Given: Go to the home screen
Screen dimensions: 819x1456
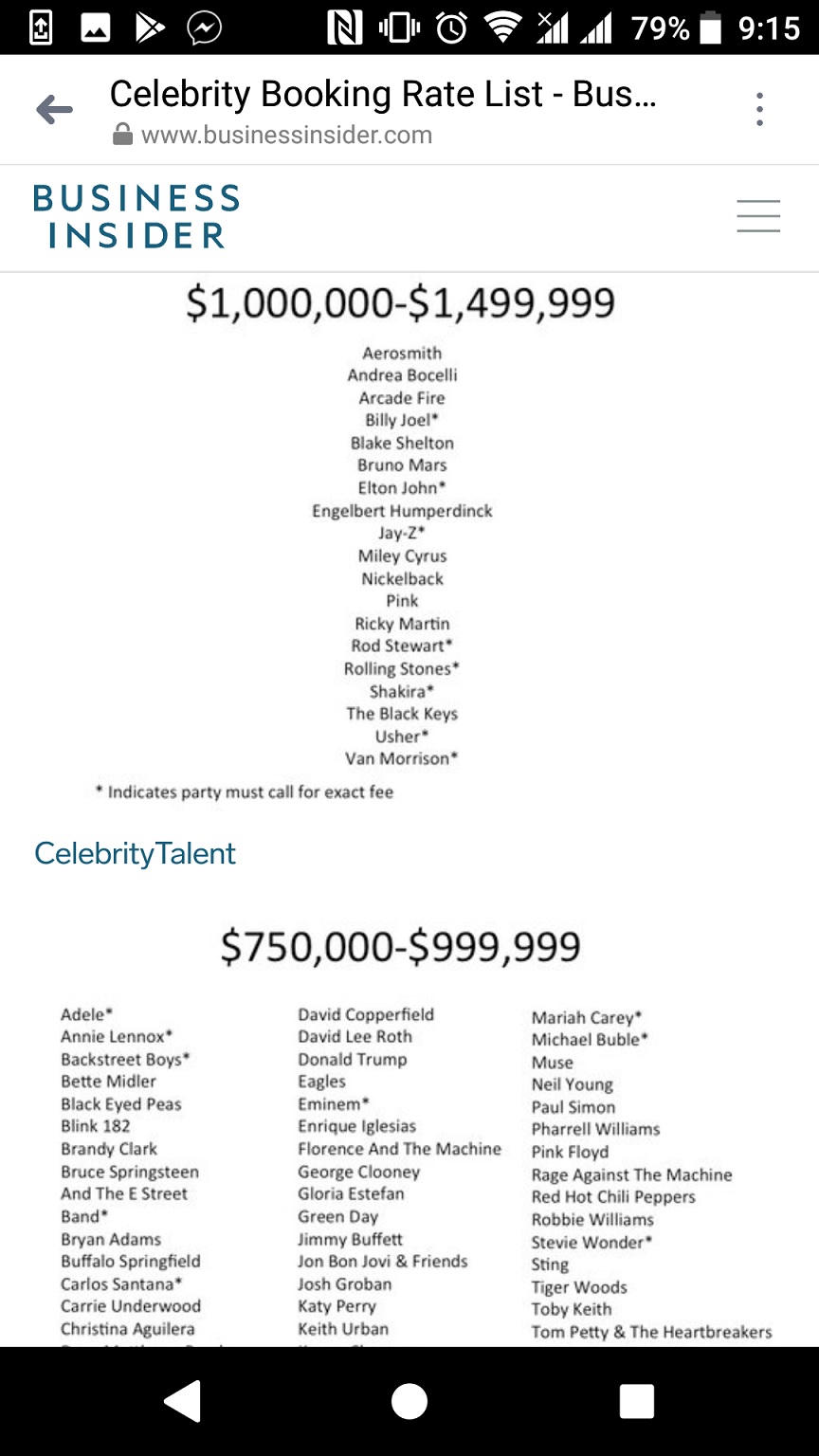Looking at the screenshot, I should point(409,1401).
